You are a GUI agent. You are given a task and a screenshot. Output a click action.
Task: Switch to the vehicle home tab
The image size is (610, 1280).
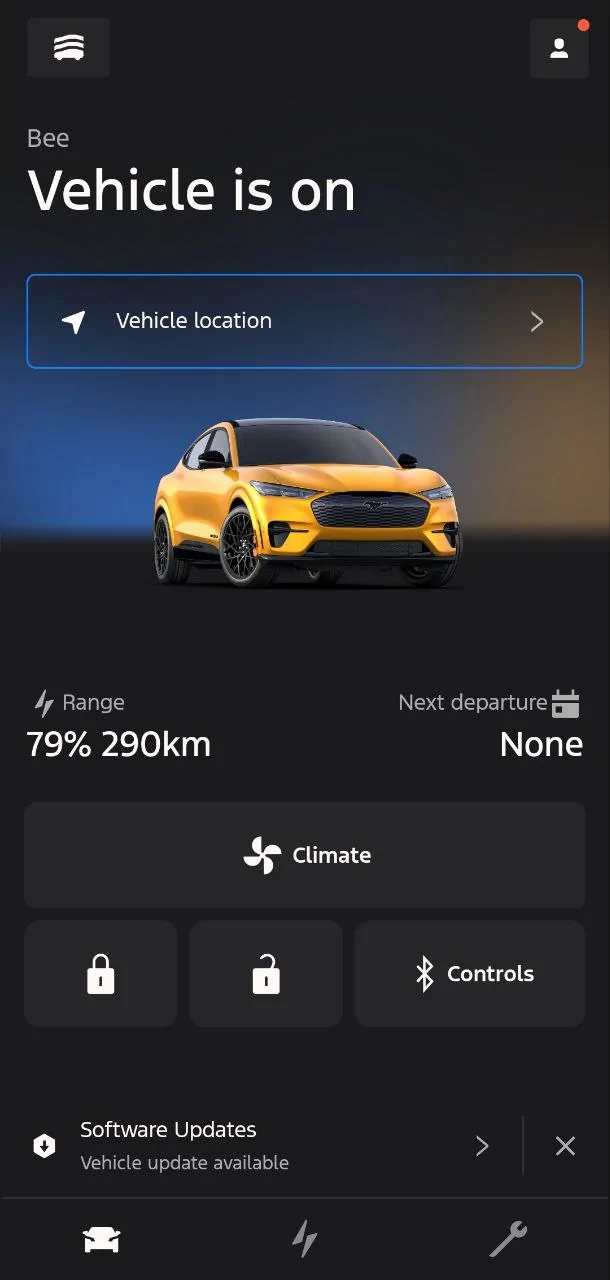(x=101, y=1240)
